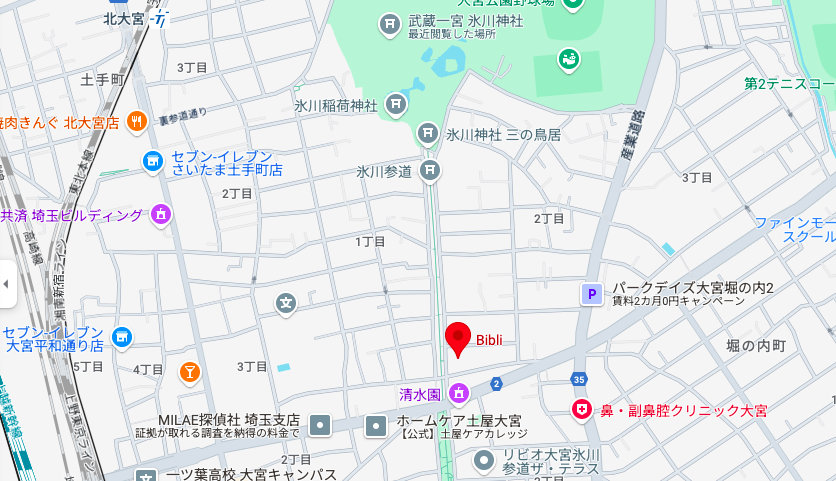Tap the orange cocktail bar marker
Image resolution: width=836 pixels, height=481 pixels.
pyautogui.click(x=189, y=372)
